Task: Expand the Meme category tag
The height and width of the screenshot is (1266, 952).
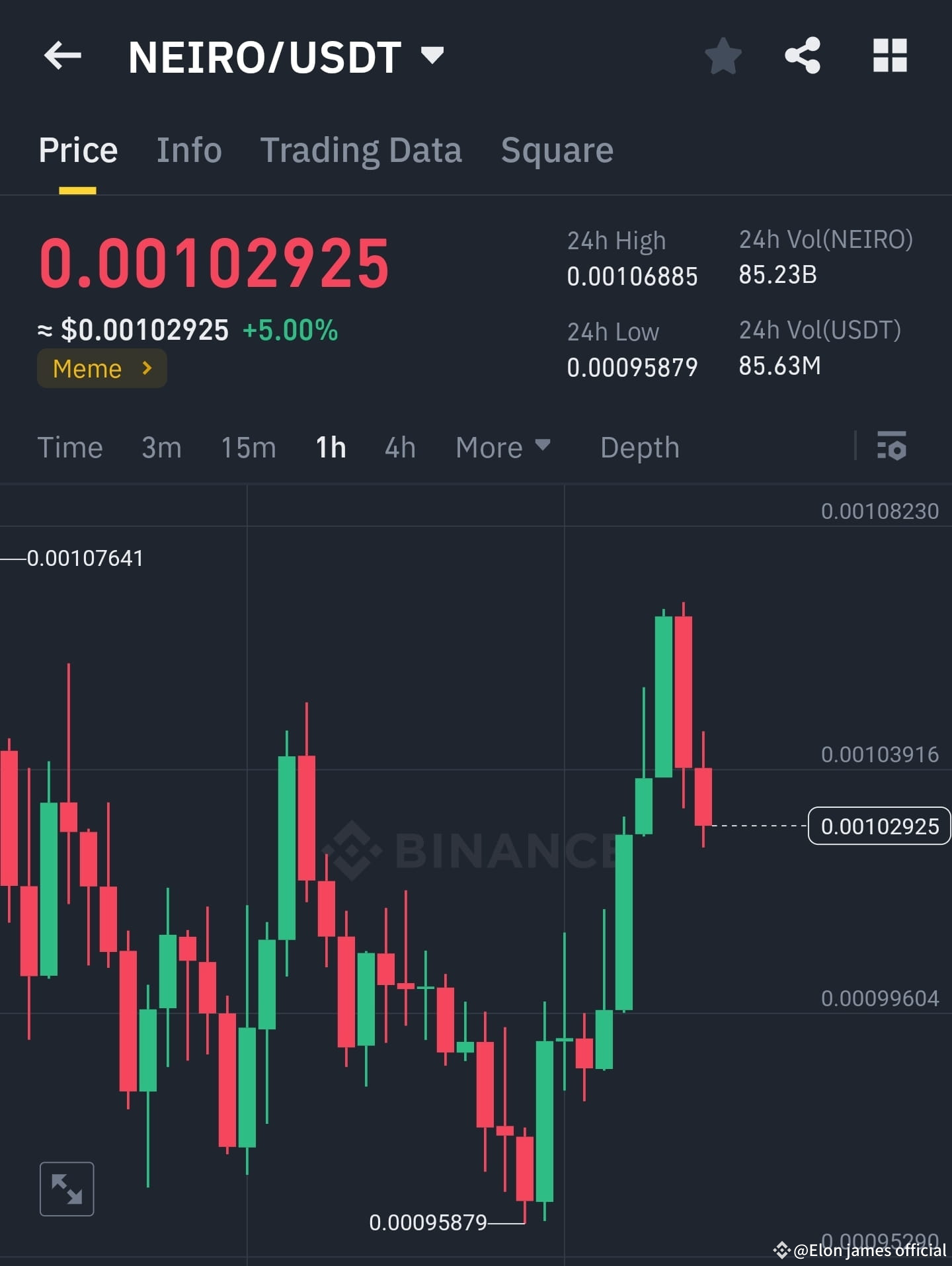Action: tap(101, 368)
